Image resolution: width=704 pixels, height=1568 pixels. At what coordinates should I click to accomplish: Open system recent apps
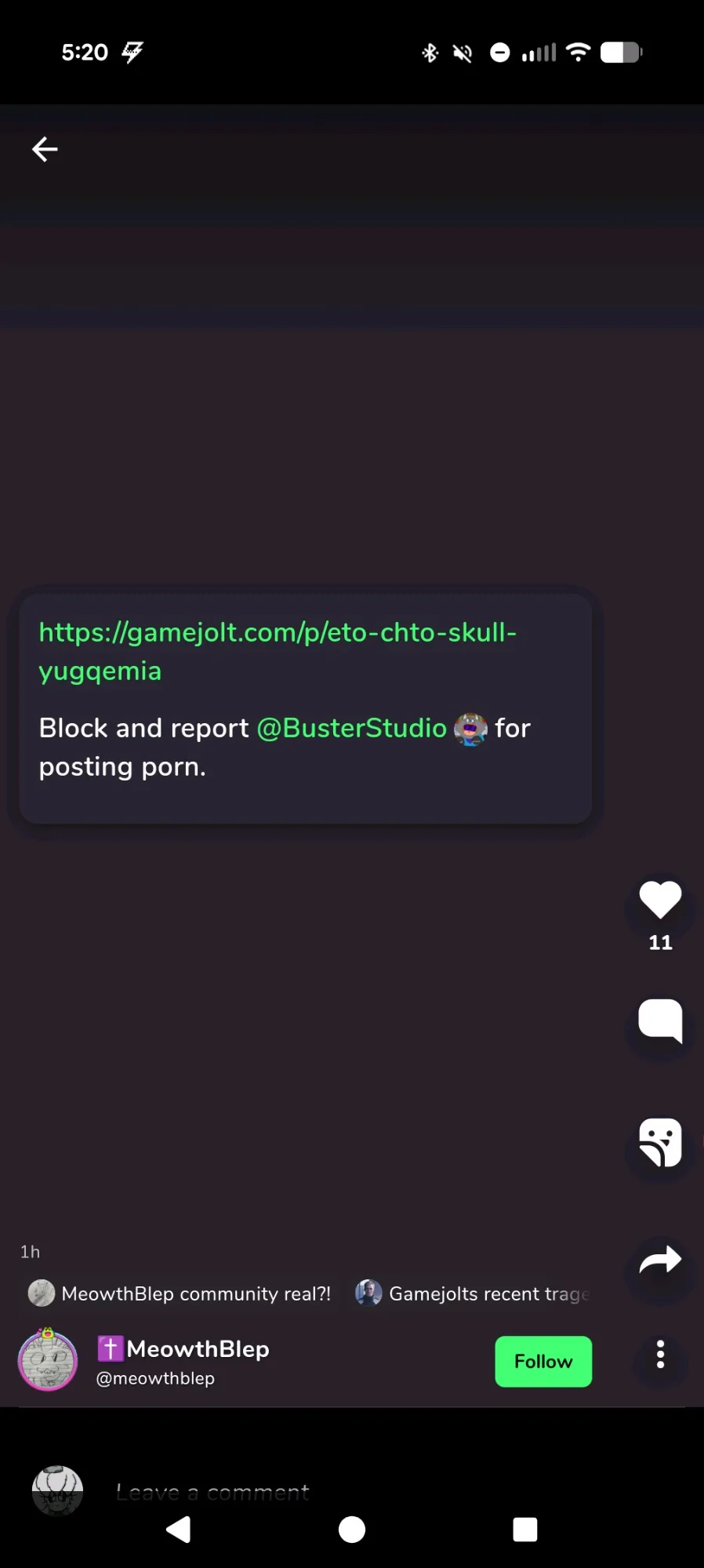[x=524, y=1530]
